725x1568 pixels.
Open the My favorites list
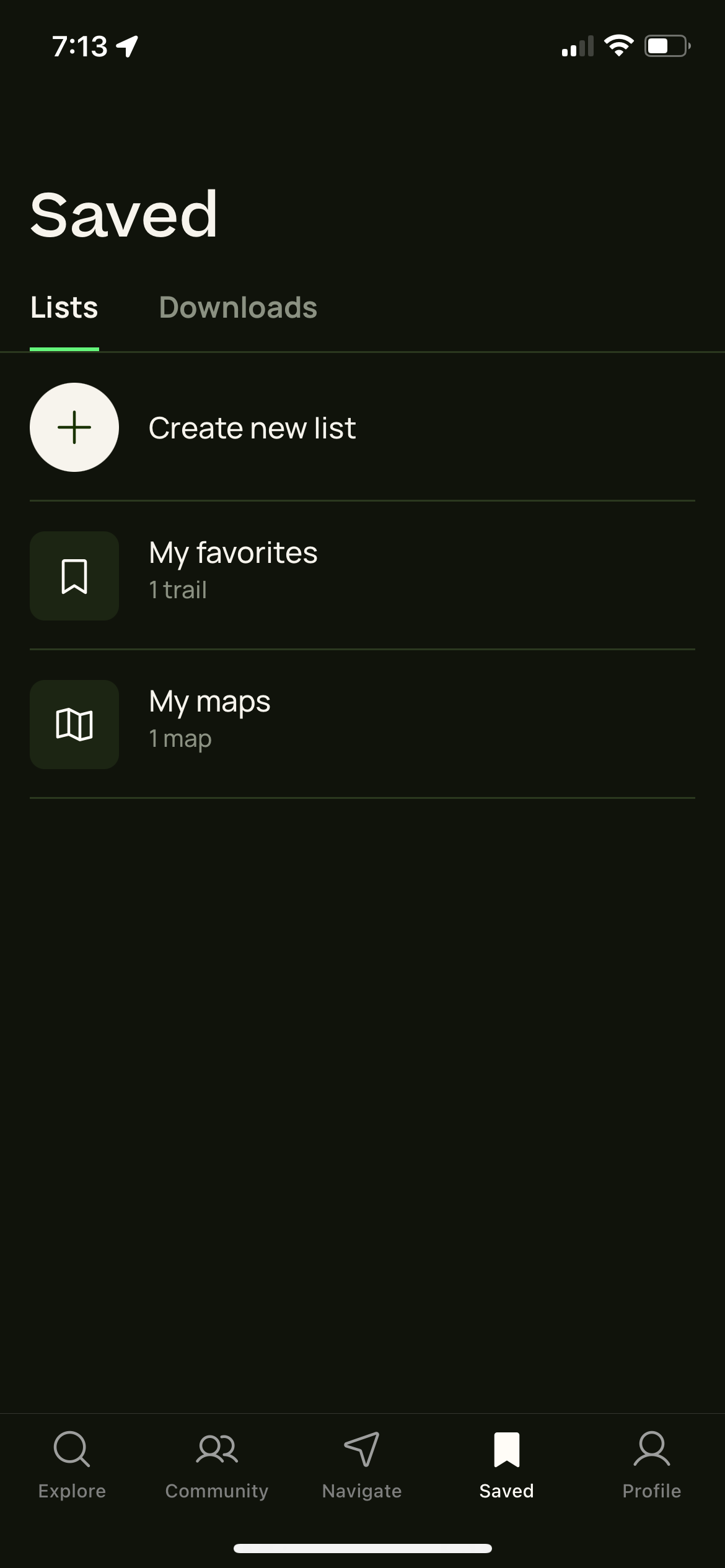tap(232, 552)
